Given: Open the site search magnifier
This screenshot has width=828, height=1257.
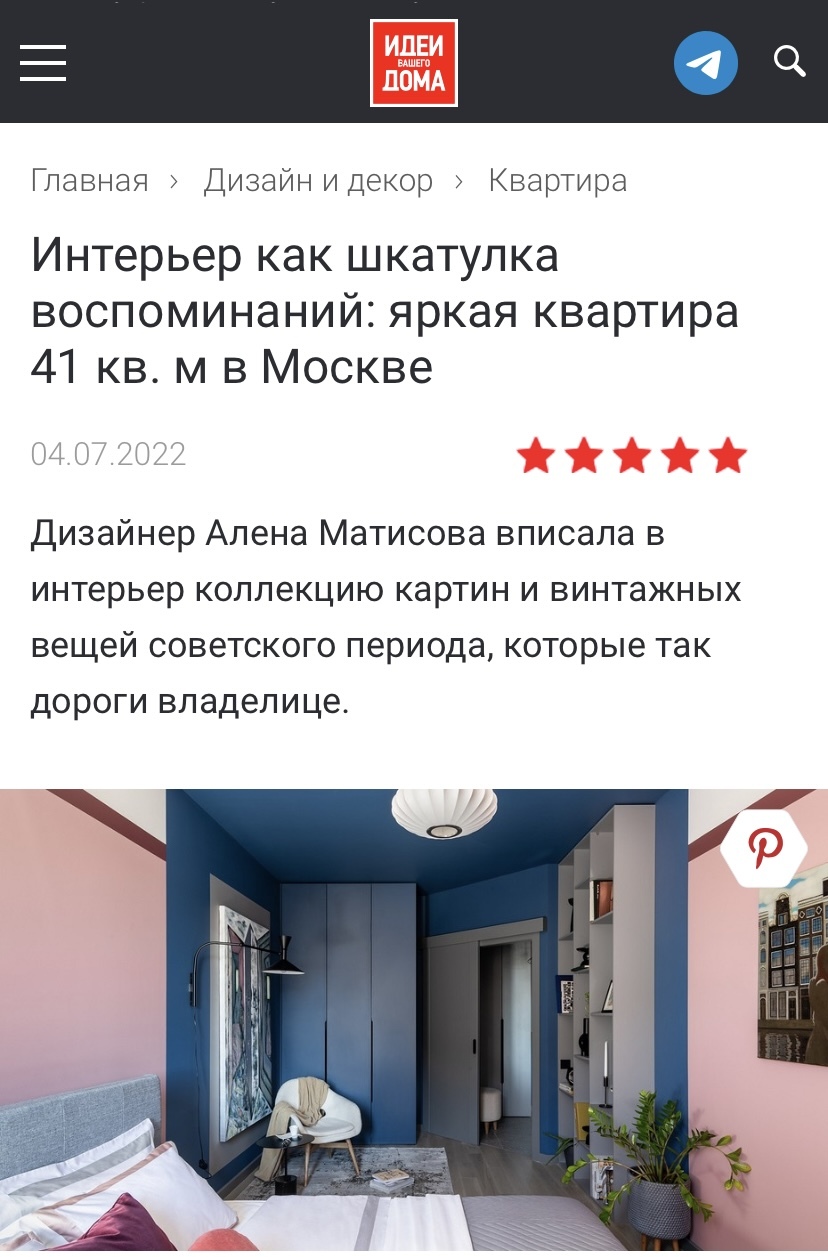Looking at the screenshot, I should pyautogui.click(x=789, y=62).
